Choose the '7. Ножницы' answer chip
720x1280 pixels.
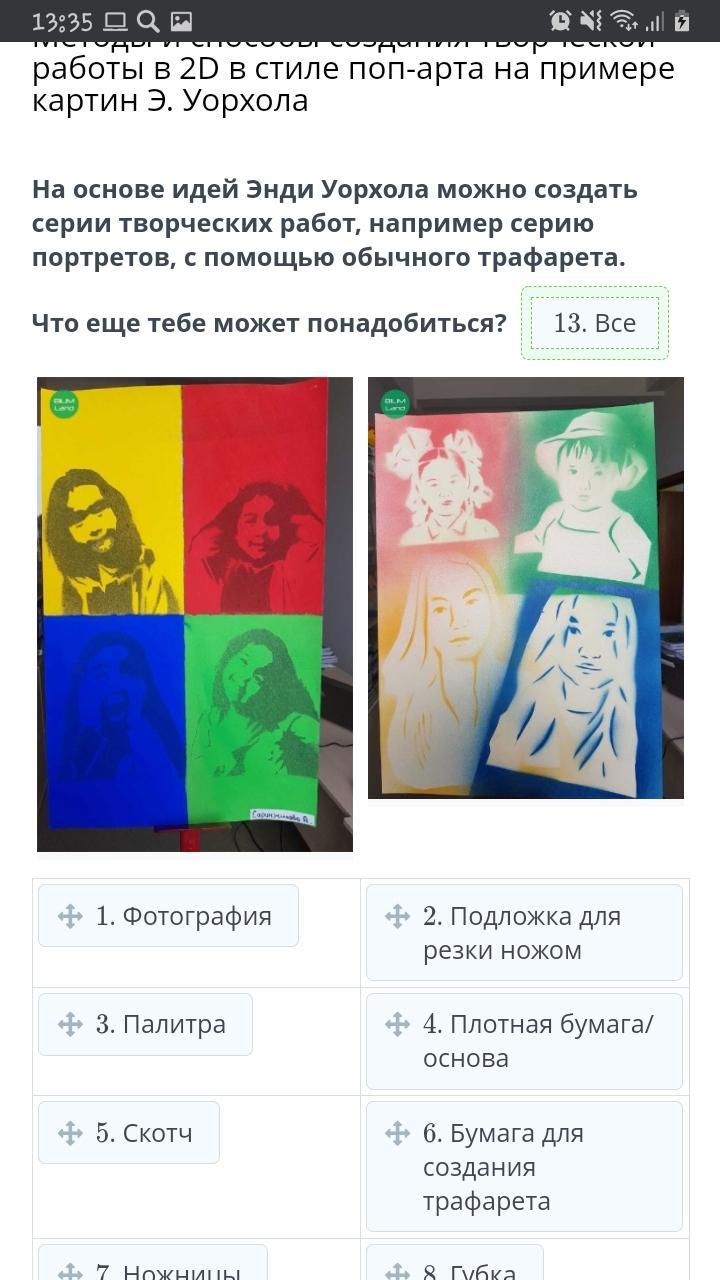[x=153, y=1266]
